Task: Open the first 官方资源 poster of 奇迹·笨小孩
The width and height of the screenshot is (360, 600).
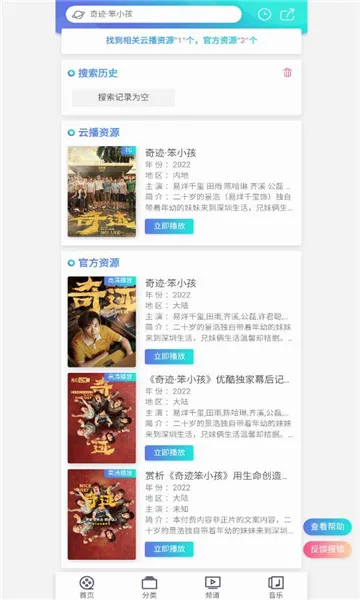Action: click(x=102, y=322)
